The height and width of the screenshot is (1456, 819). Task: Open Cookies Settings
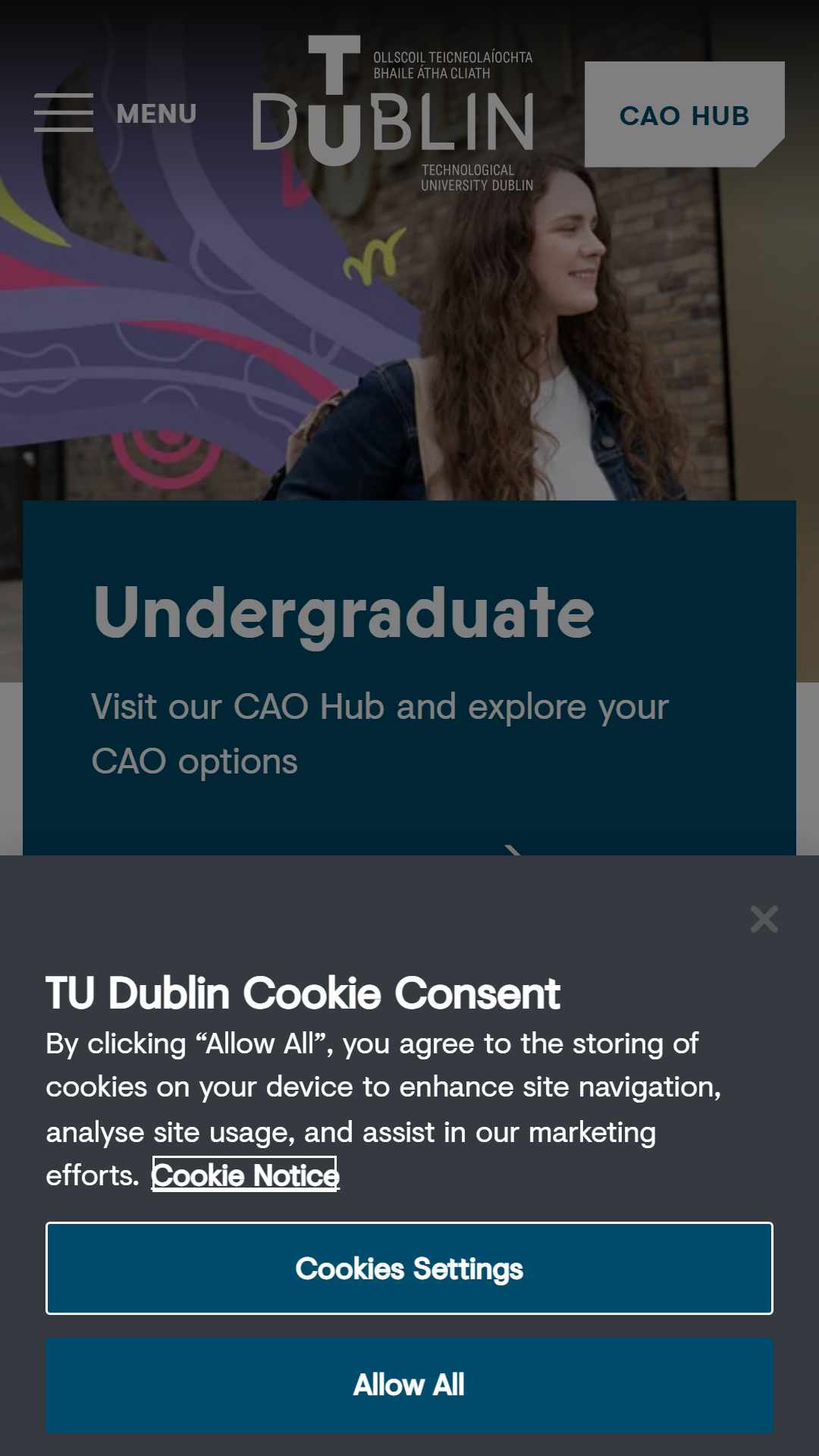click(409, 1268)
